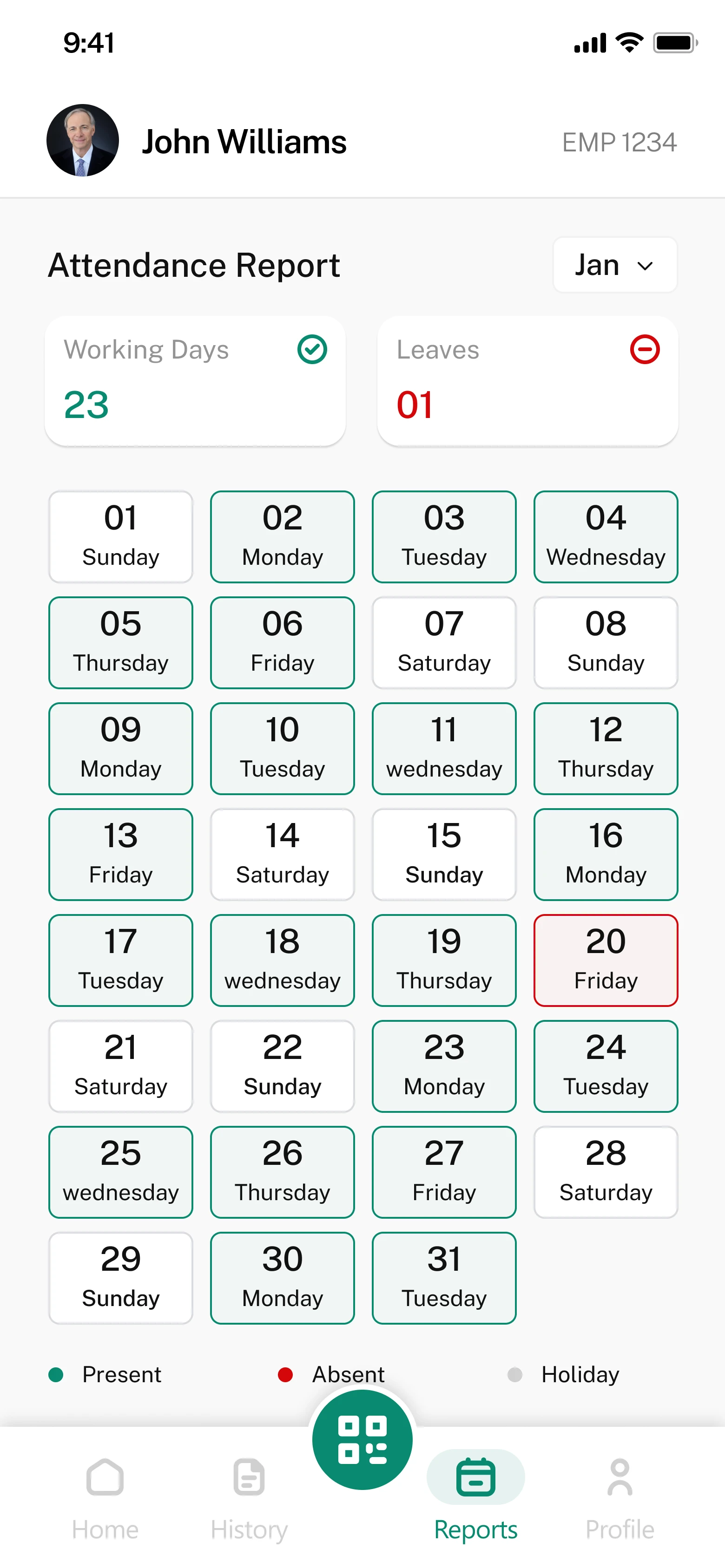This screenshot has width=725, height=1568.
Task: View day 16 Monday details
Action: tap(606, 854)
